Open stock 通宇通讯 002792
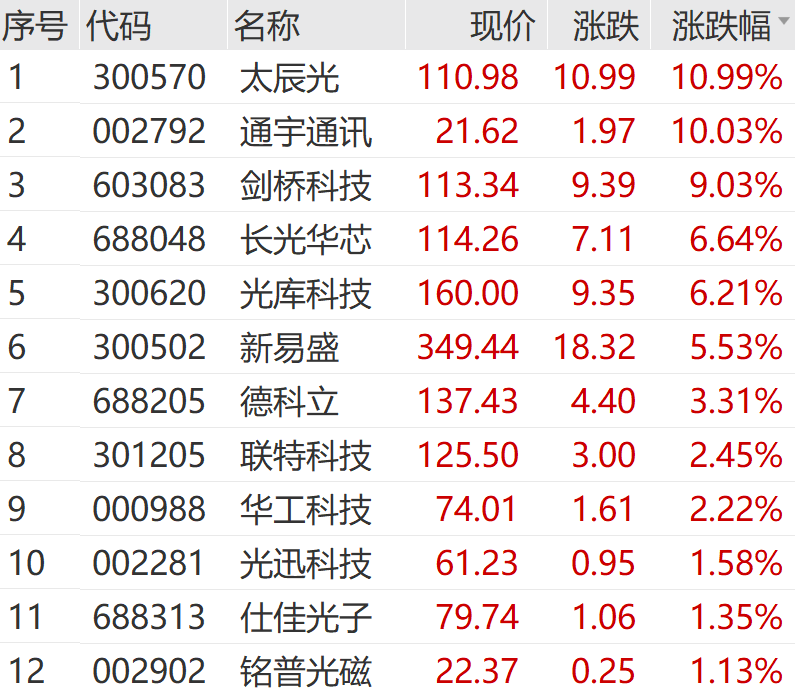 coord(306,132)
